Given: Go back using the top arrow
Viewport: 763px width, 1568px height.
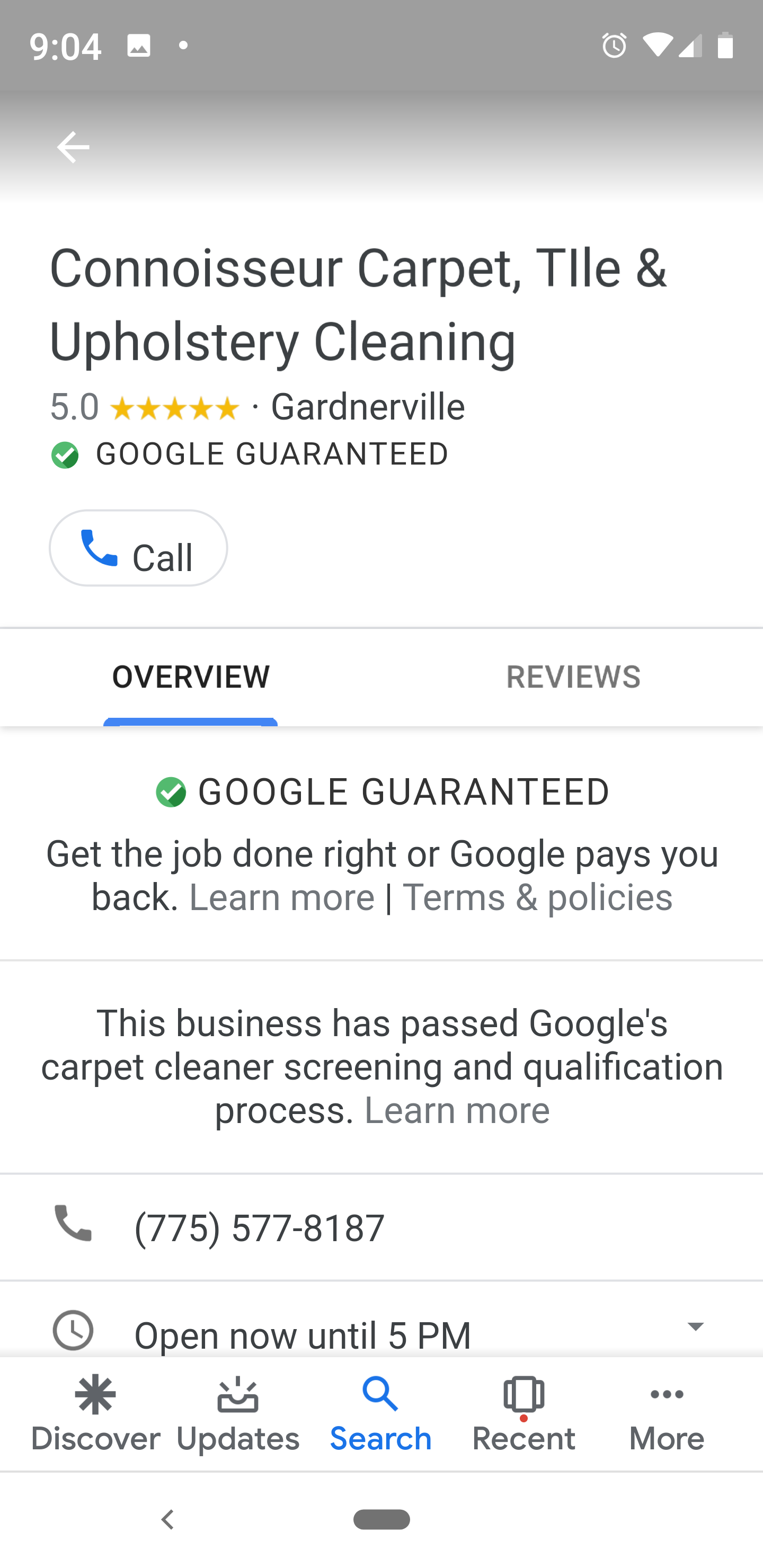Looking at the screenshot, I should click(x=73, y=147).
